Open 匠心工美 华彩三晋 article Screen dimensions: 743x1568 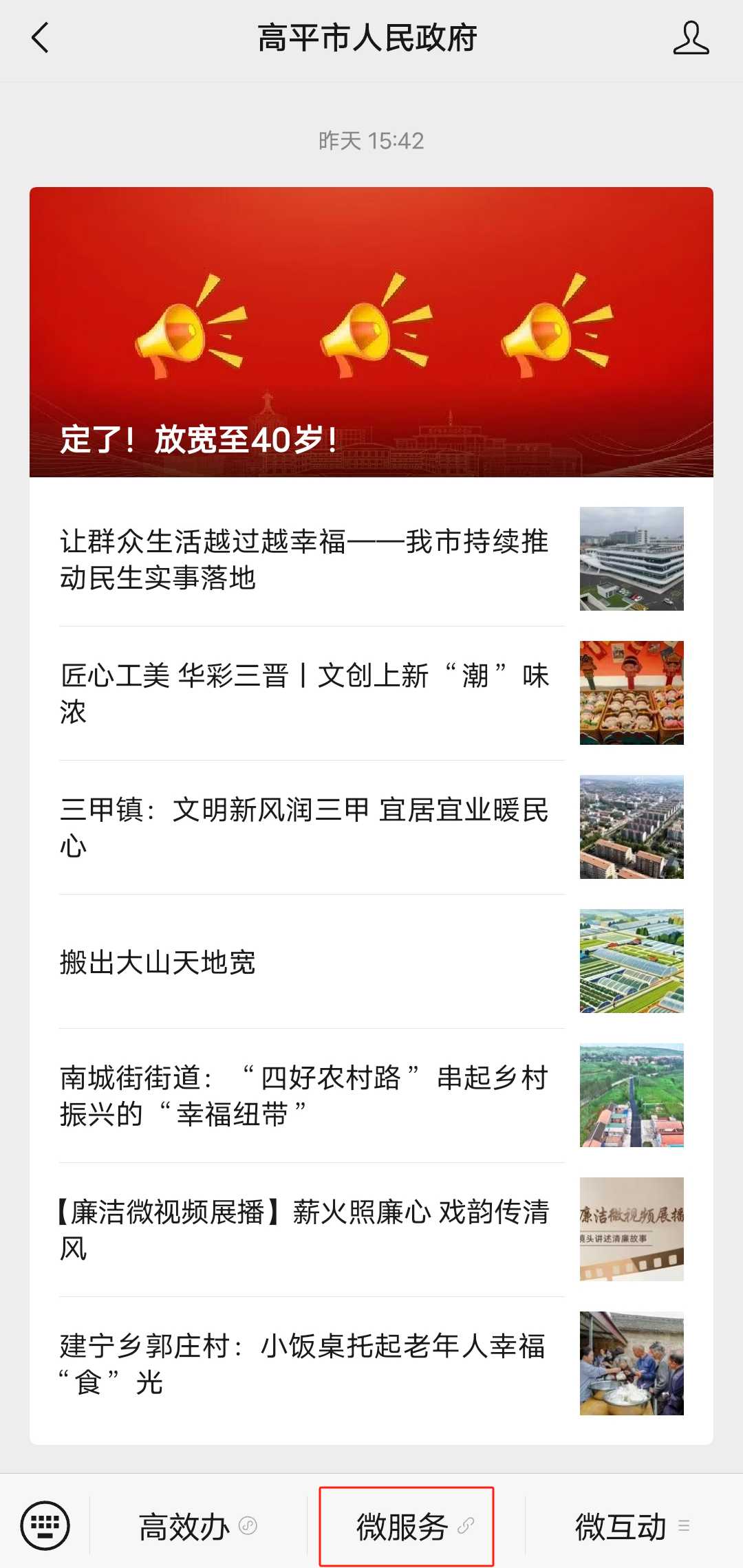(x=303, y=693)
